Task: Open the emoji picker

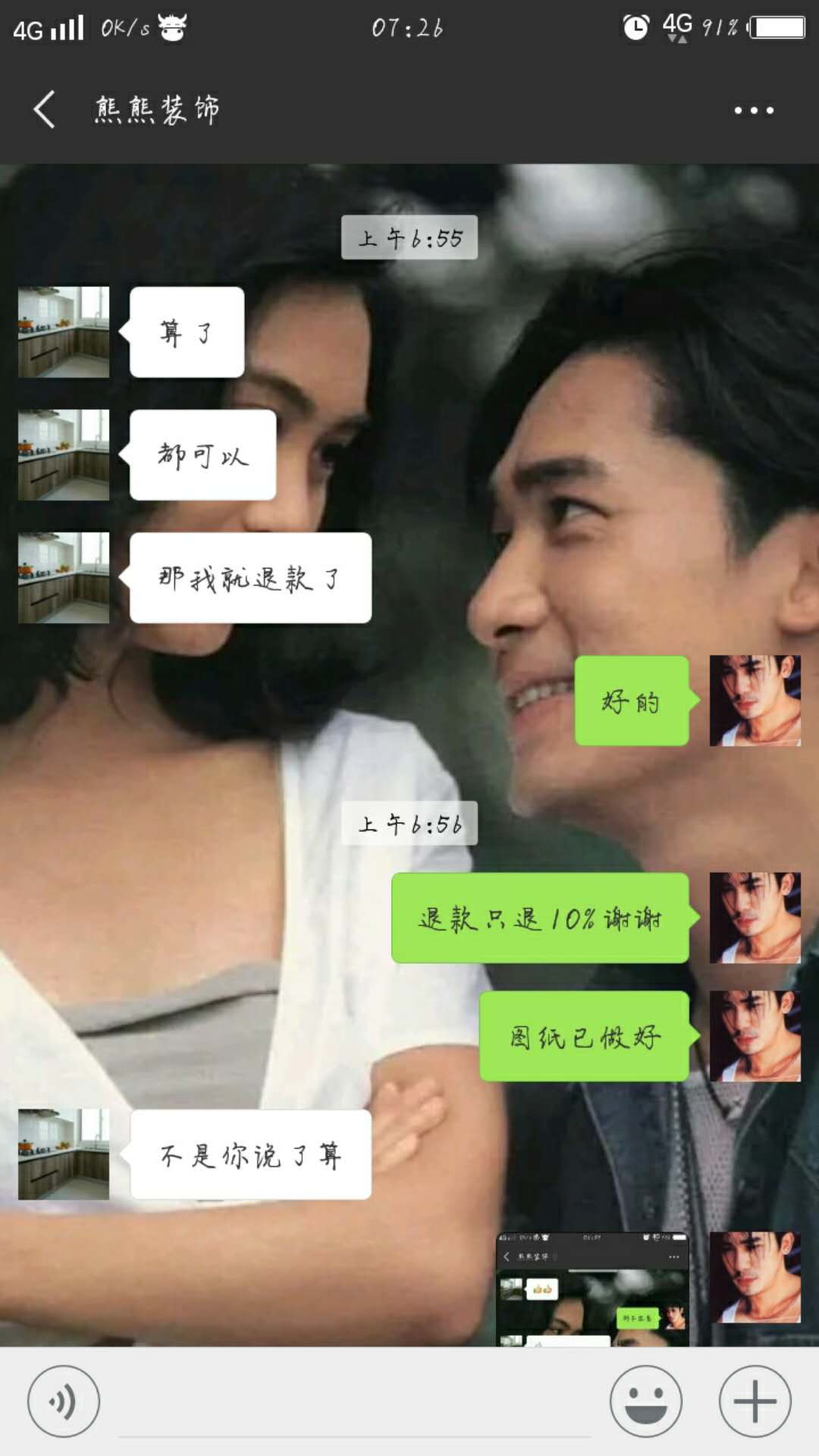Action: (646, 1401)
